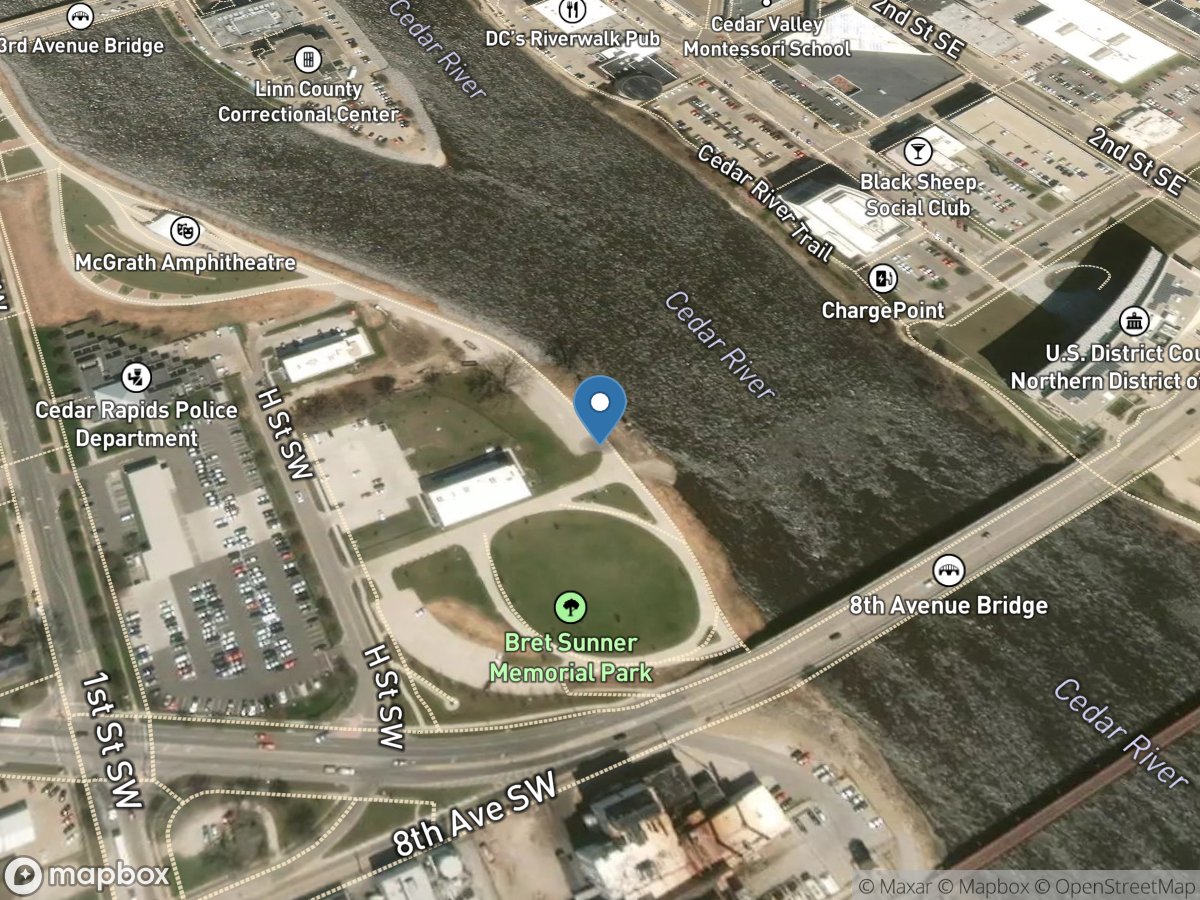Open DC's Riverwalk Pub map marker
The width and height of the screenshot is (1200, 900).
tap(573, 11)
